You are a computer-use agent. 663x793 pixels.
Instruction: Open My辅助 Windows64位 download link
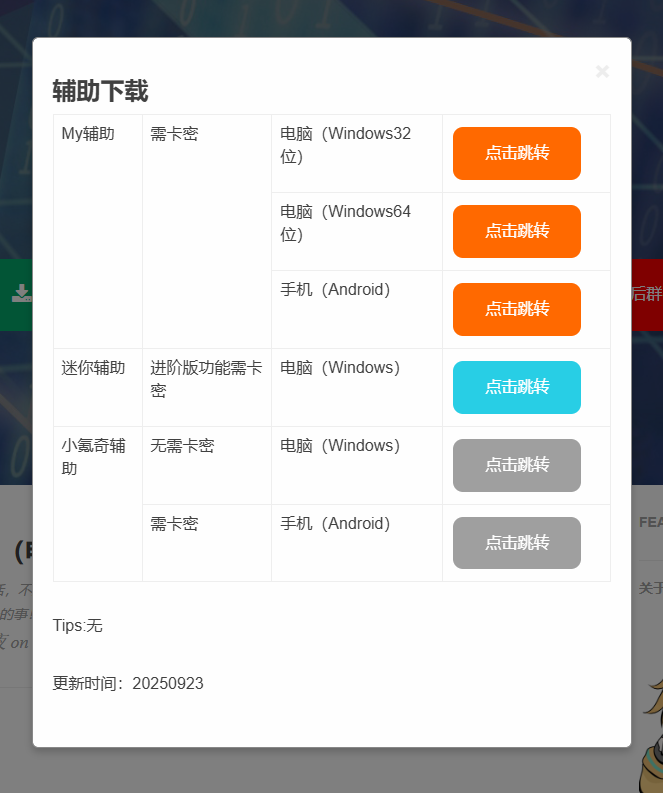516,231
